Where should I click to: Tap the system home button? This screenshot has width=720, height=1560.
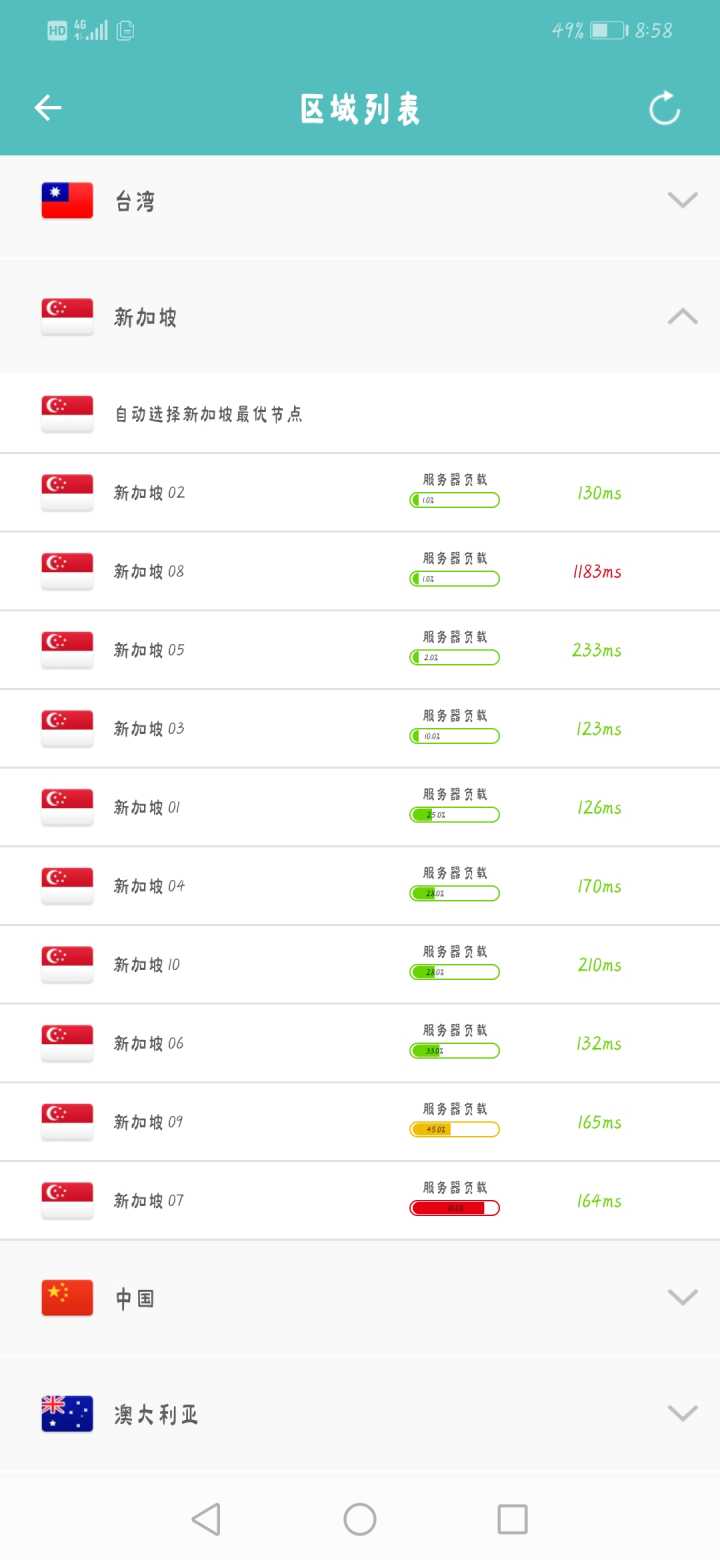point(360,1520)
